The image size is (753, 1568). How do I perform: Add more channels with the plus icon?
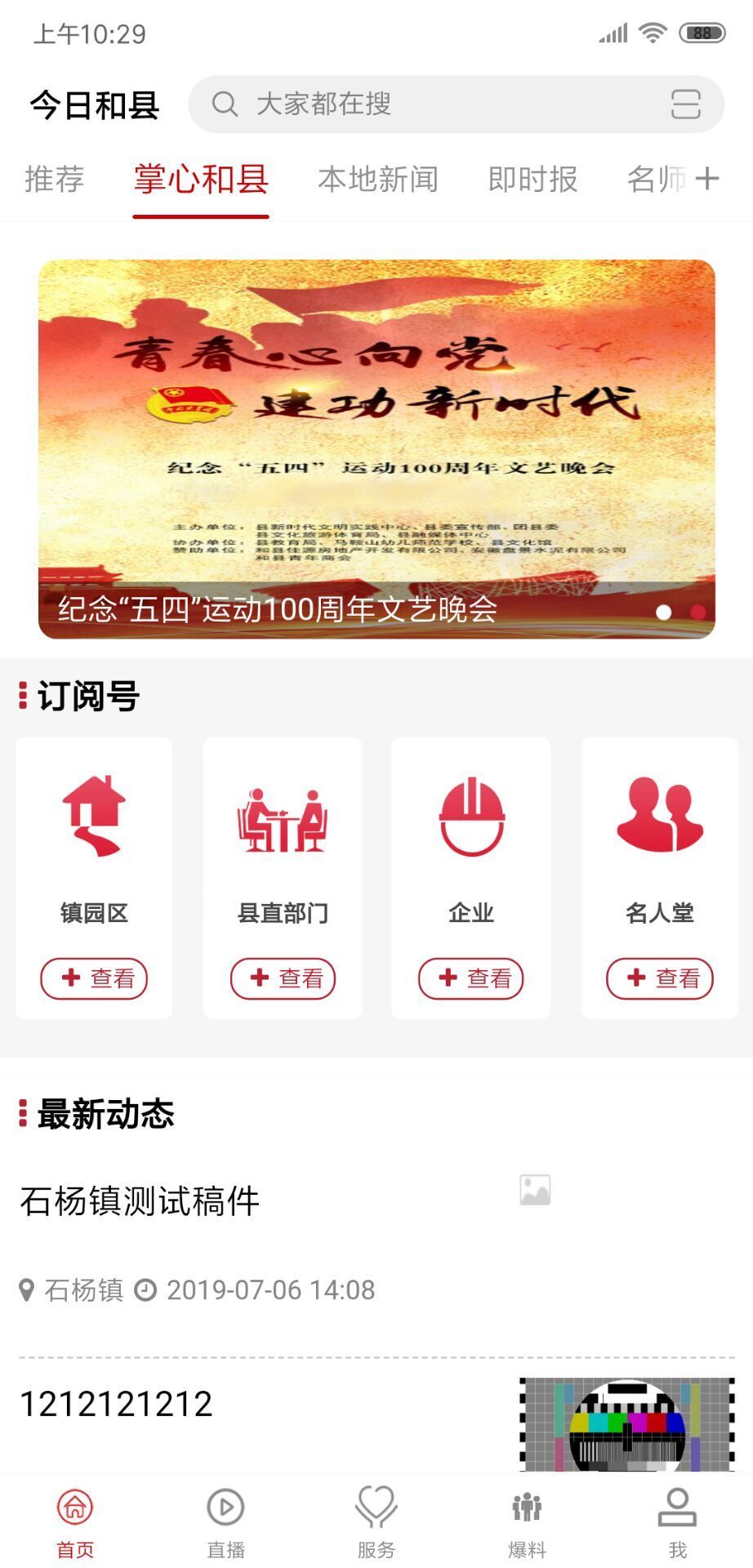pos(707,179)
